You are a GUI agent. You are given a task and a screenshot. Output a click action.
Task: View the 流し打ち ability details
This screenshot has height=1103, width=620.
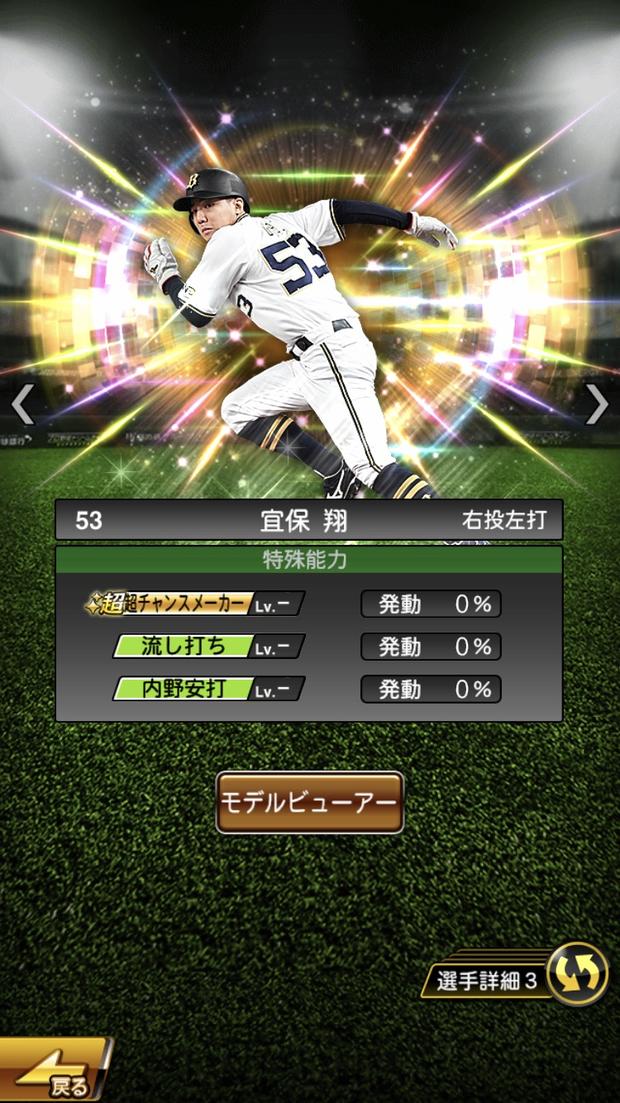pyautogui.click(x=207, y=646)
